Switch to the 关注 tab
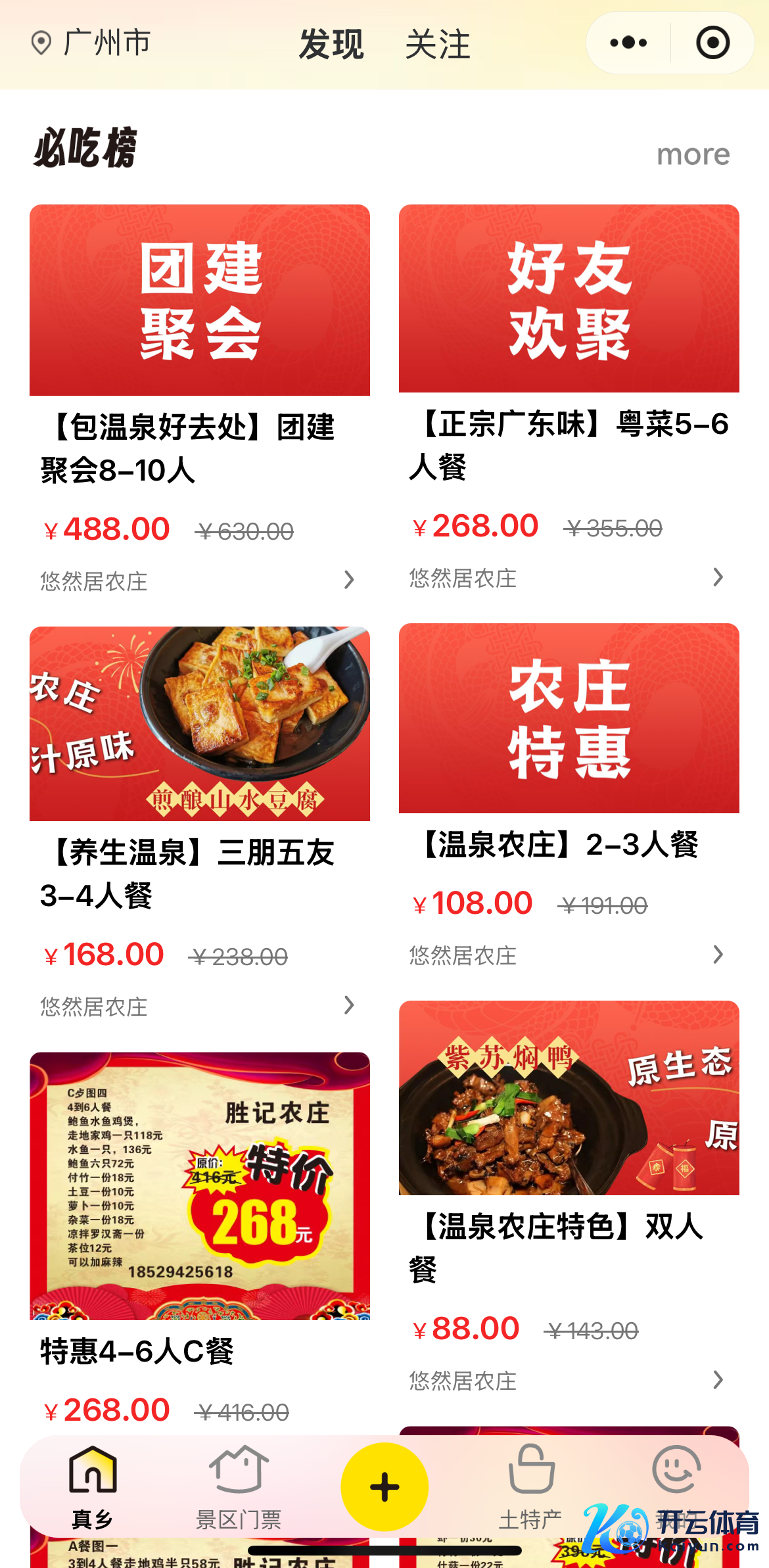 point(438,45)
